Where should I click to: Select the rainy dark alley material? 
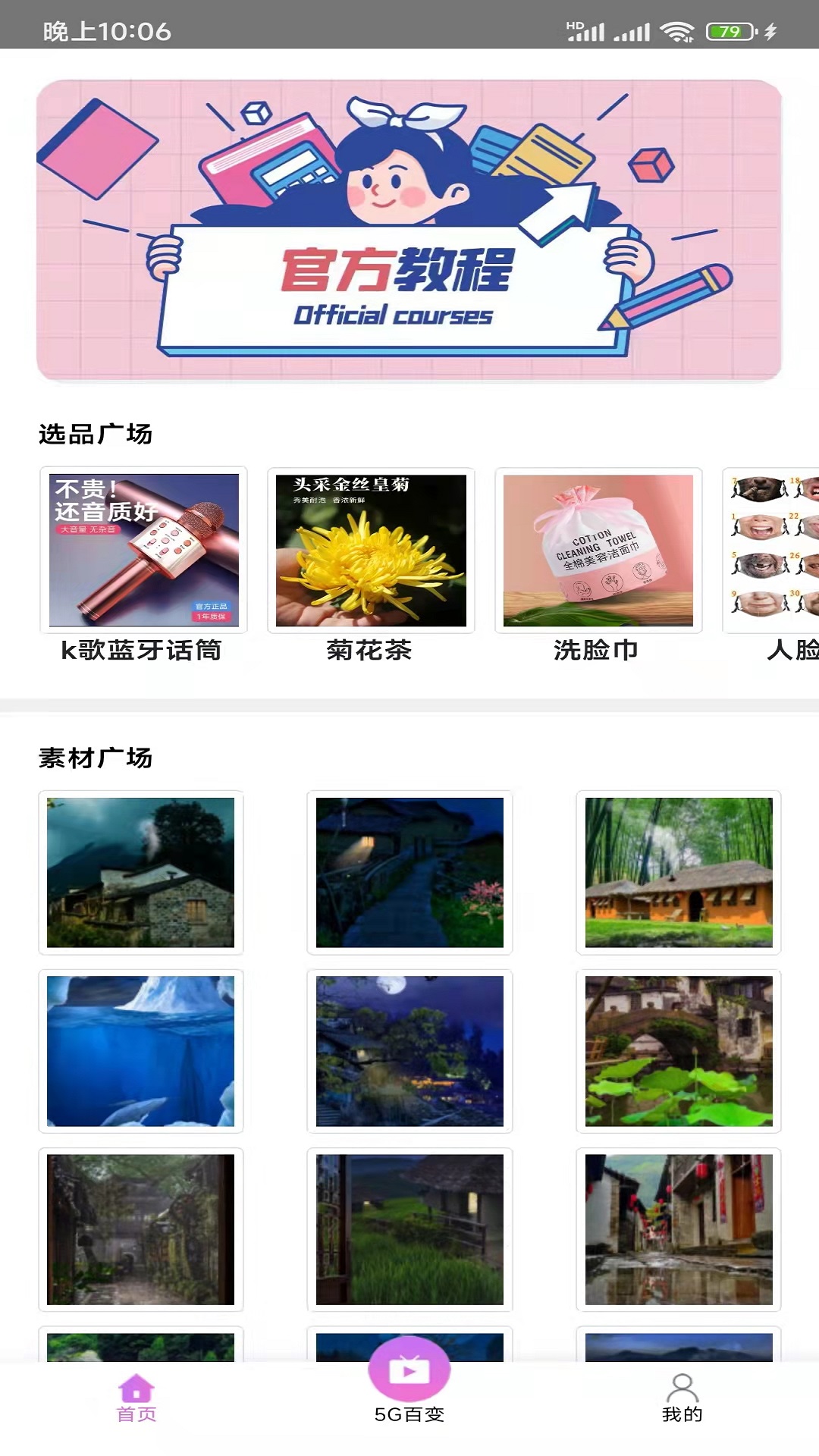tap(141, 1229)
